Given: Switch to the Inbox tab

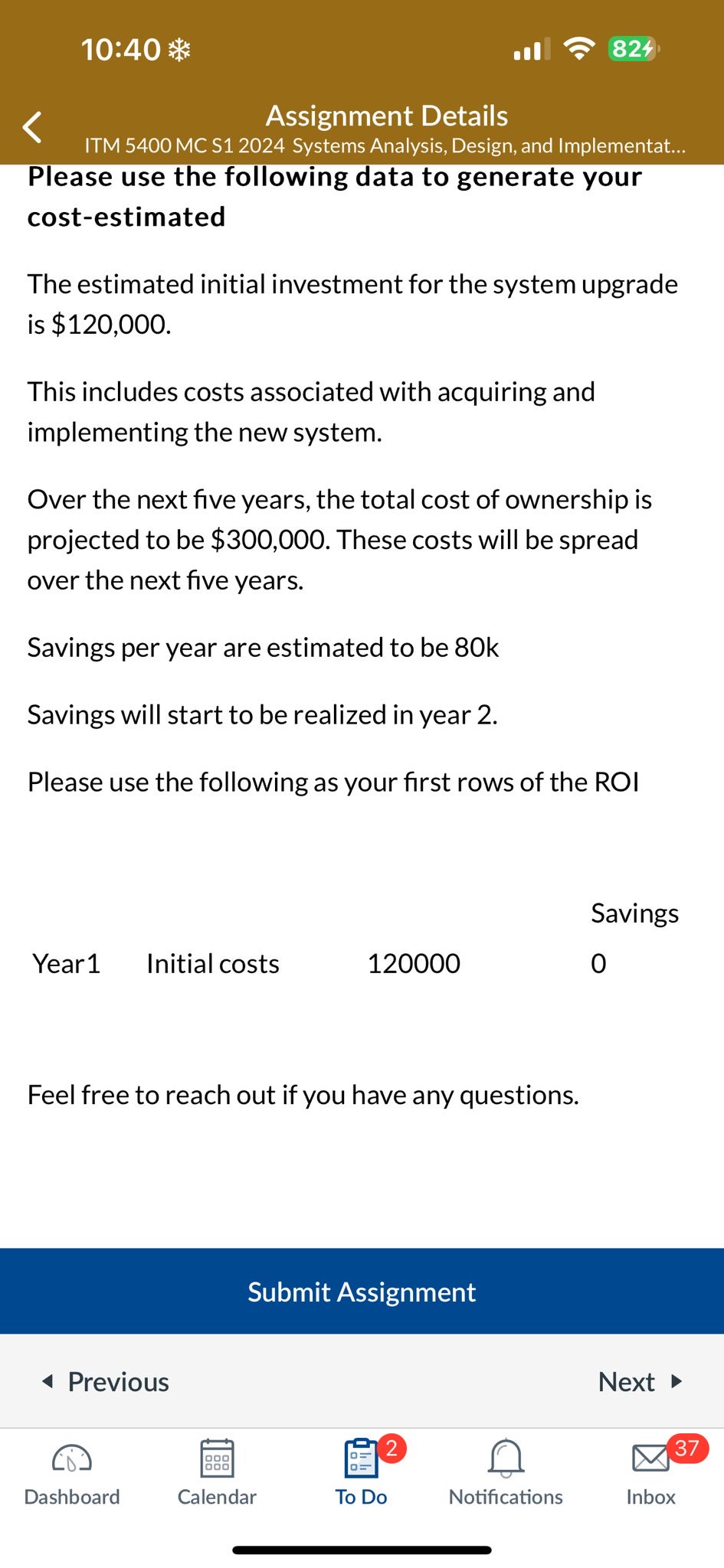Looking at the screenshot, I should pos(650,1474).
